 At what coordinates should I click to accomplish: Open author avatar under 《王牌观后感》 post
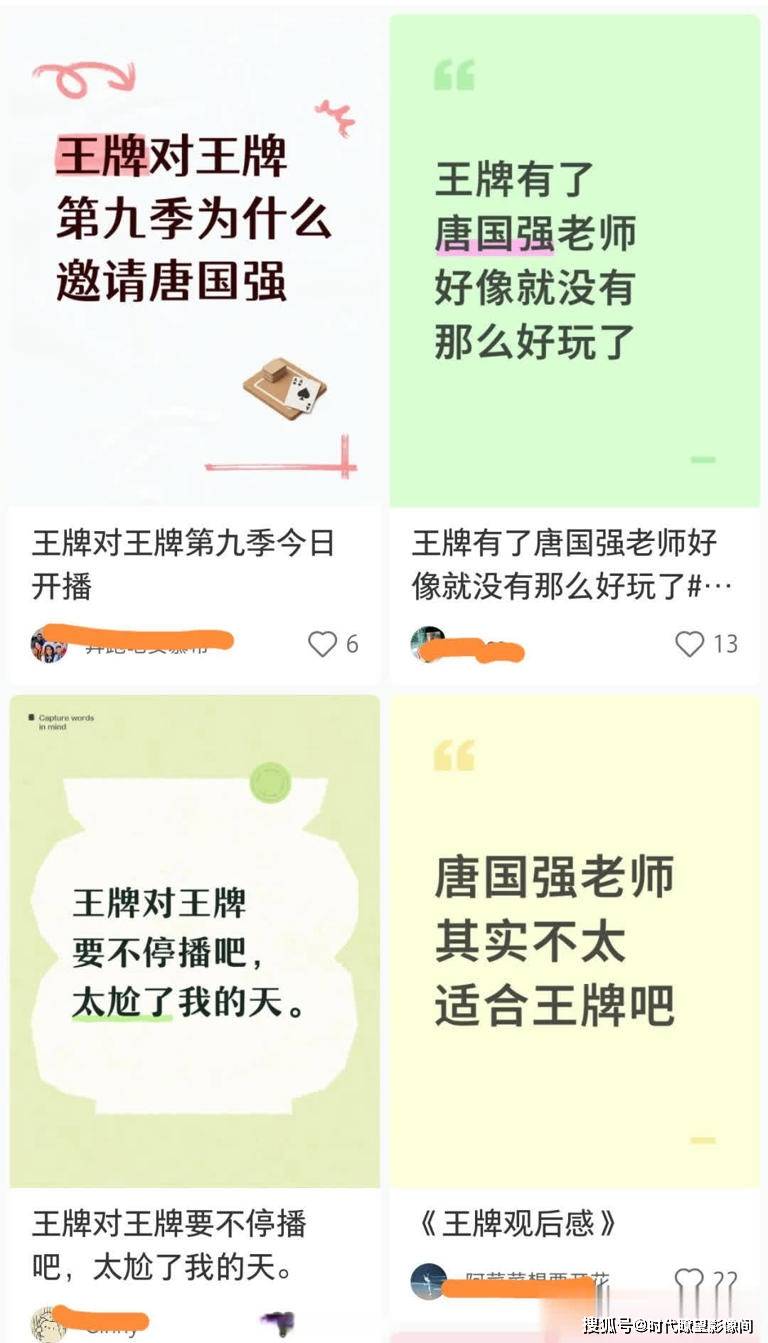click(428, 1281)
